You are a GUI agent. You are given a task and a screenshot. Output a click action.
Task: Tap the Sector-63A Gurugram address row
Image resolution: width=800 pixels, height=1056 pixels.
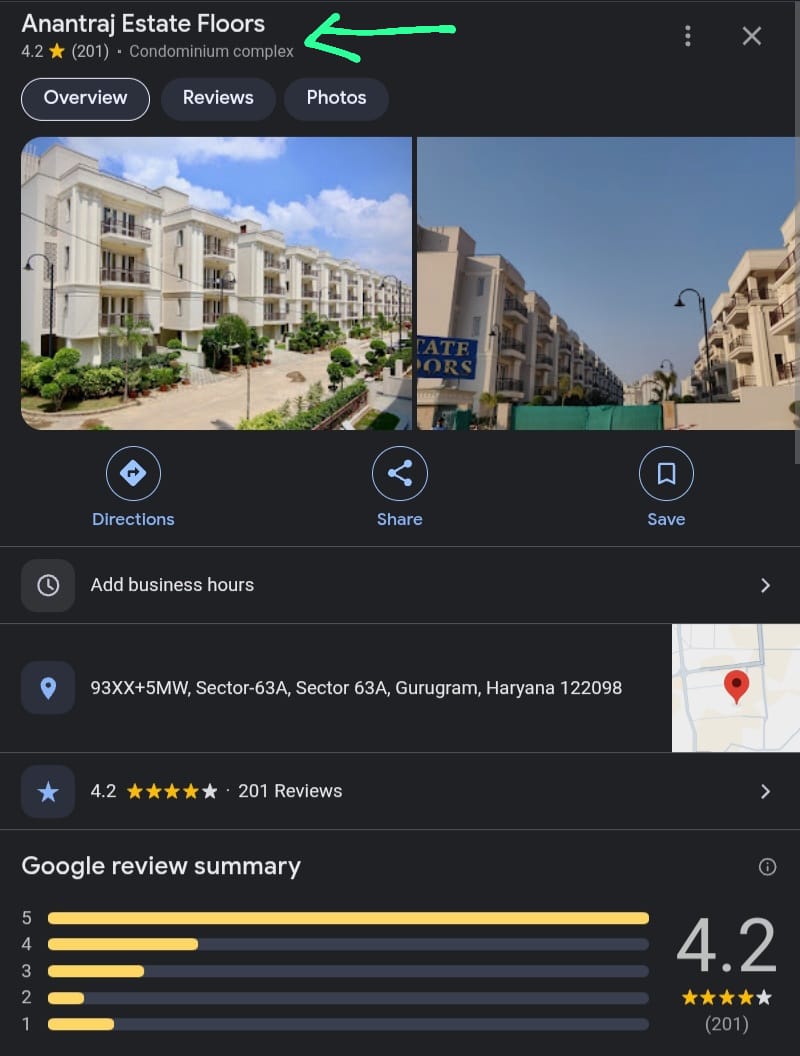pos(355,688)
